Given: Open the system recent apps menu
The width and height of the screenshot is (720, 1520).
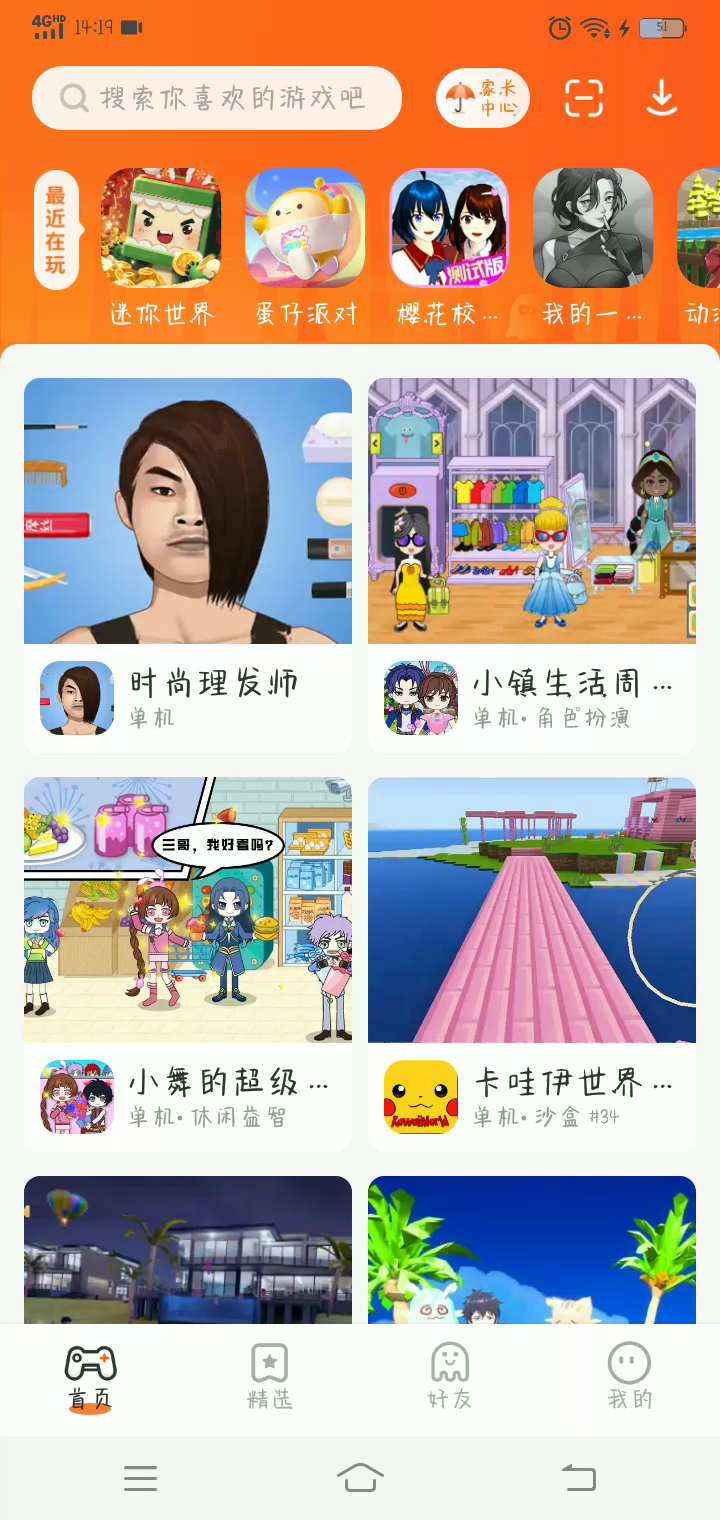Looking at the screenshot, I should click(x=140, y=1477).
